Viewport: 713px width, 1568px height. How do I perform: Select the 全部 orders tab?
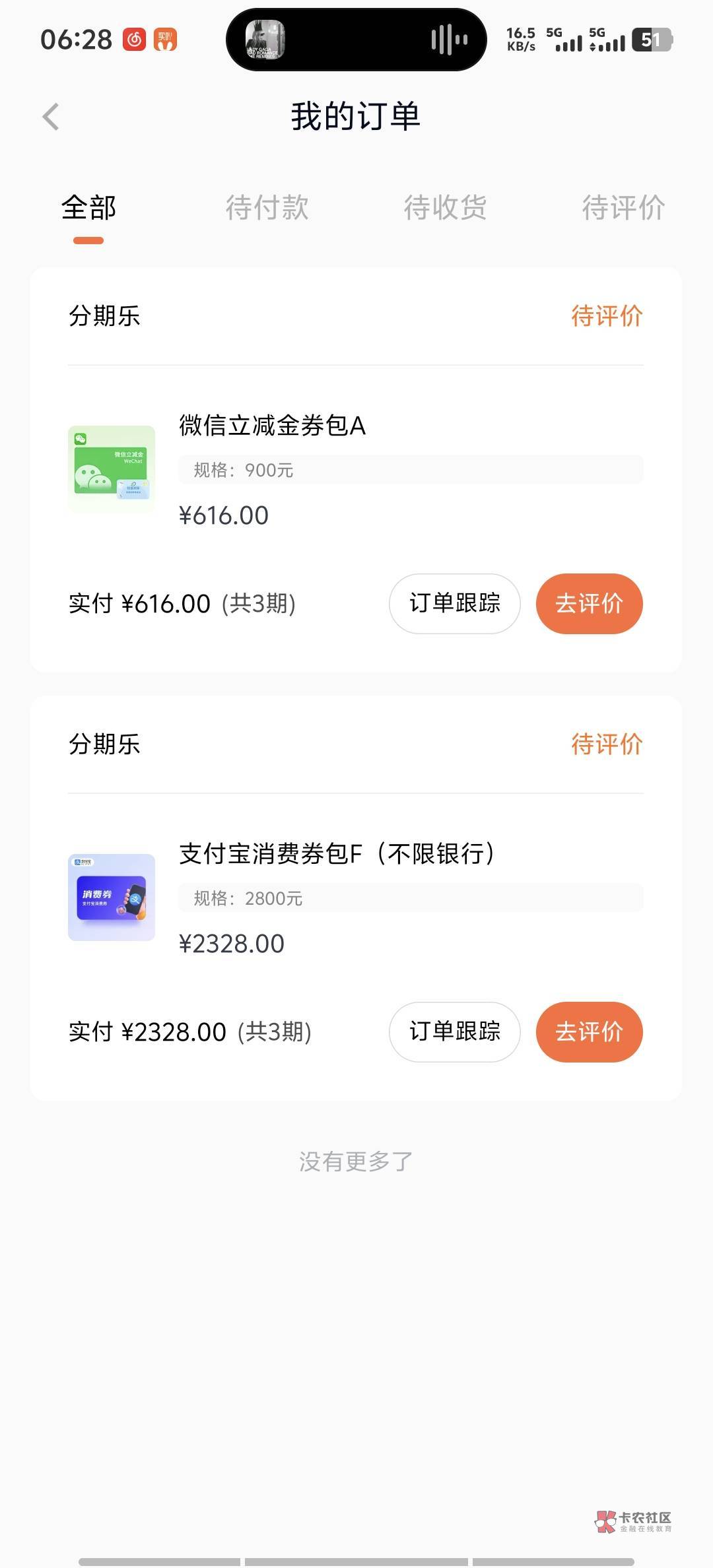88,209
